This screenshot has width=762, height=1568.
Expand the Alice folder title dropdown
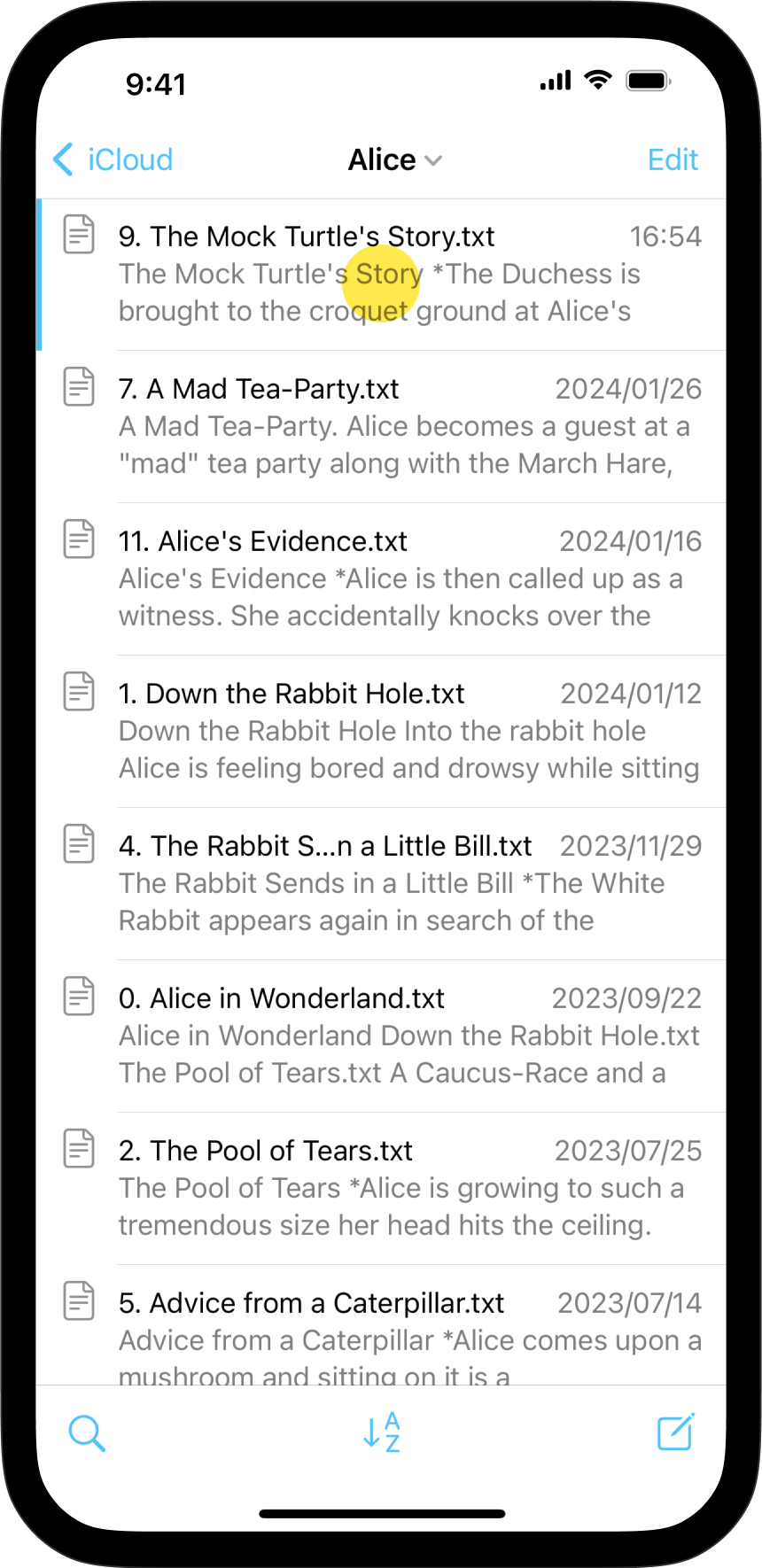tap(394, 159)
